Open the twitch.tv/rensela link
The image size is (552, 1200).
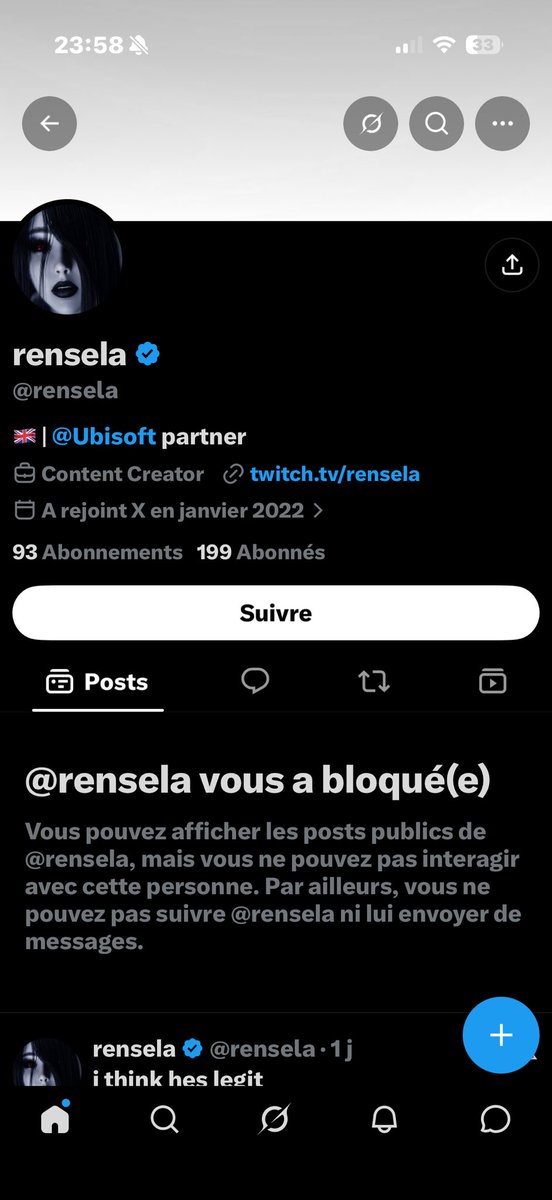point(335,474)
